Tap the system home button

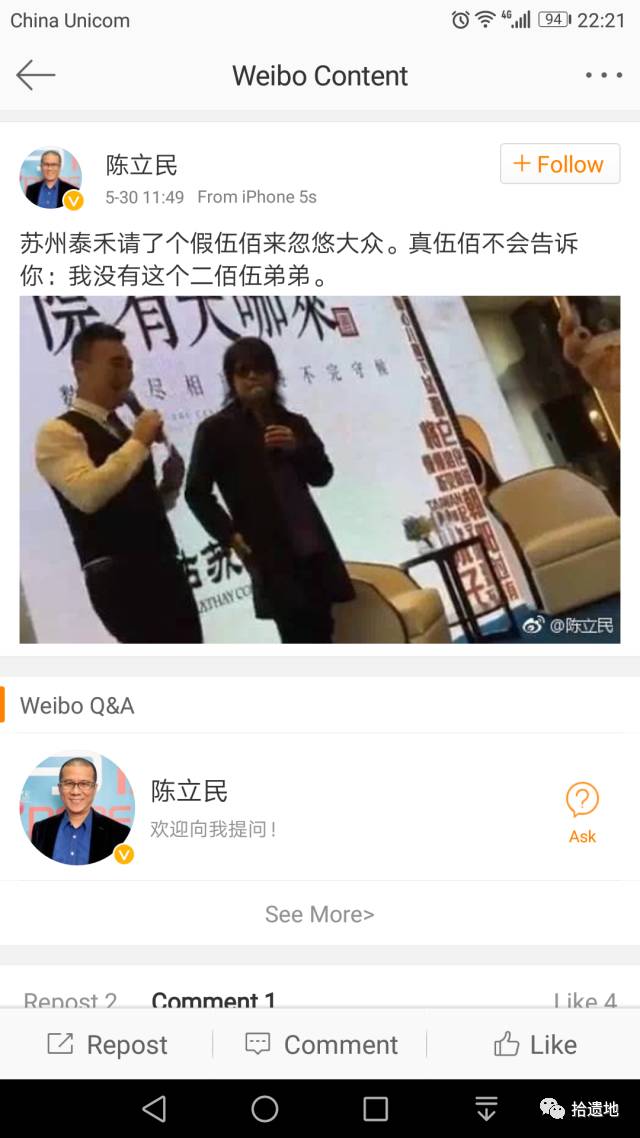click(x=265, y=1108)
